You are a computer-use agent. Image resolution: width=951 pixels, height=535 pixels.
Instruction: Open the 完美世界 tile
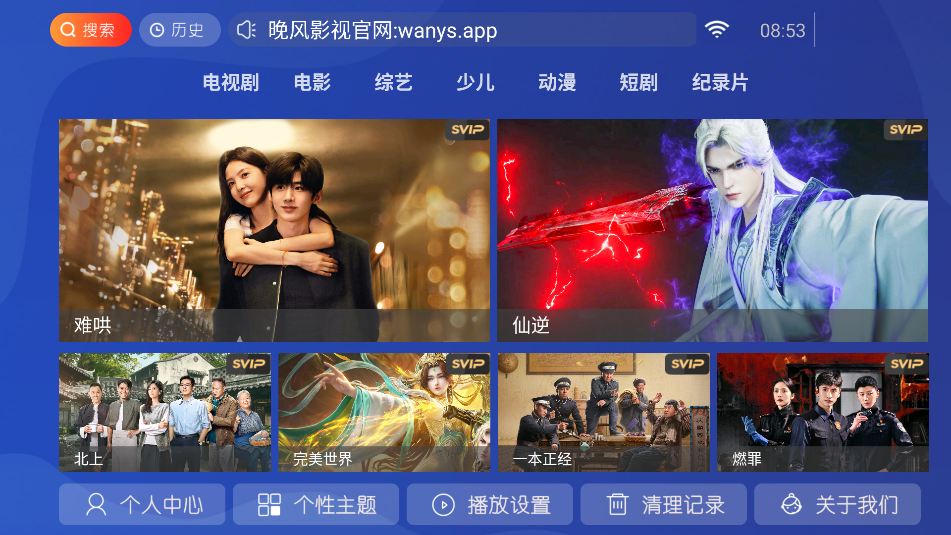click(384, 412)
